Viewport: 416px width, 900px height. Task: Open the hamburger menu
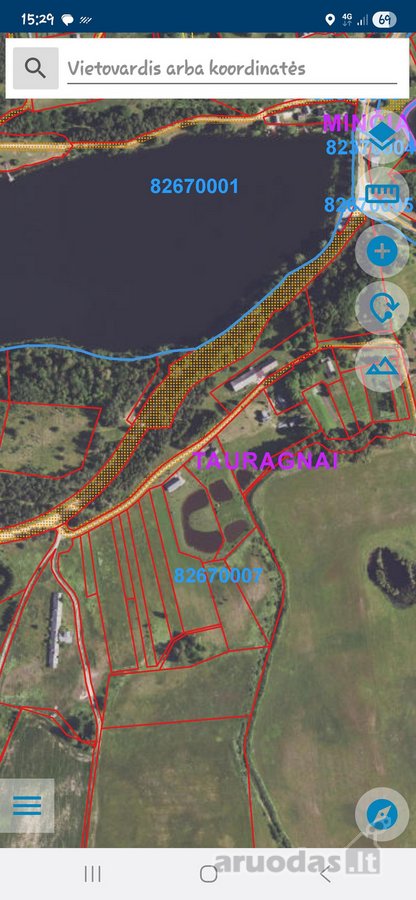(27, 805)
